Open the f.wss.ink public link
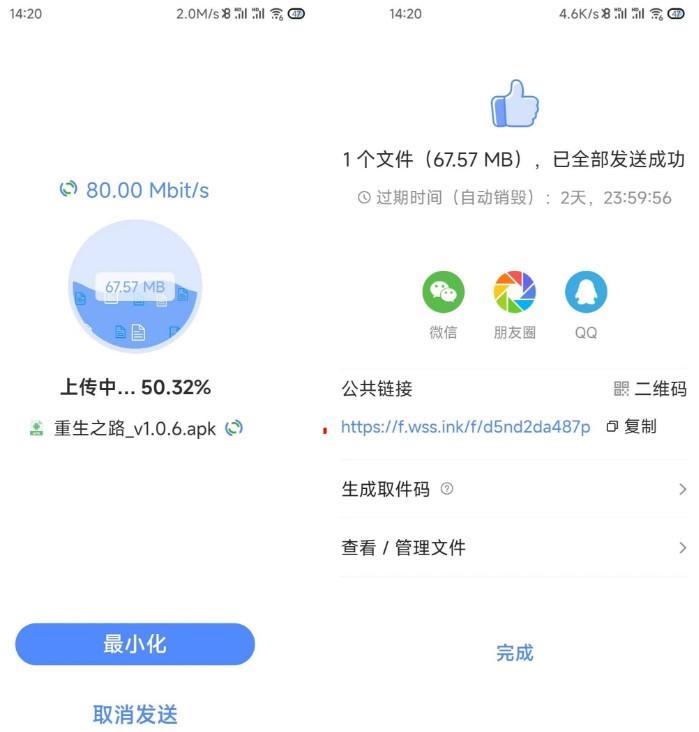The height and width of the screenshot is (732, 699). 465,427
